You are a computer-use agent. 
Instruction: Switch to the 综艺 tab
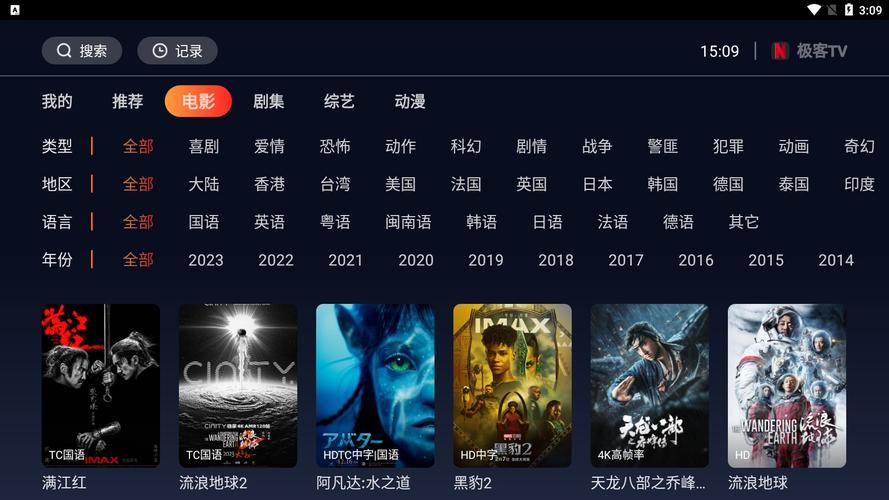339,101
